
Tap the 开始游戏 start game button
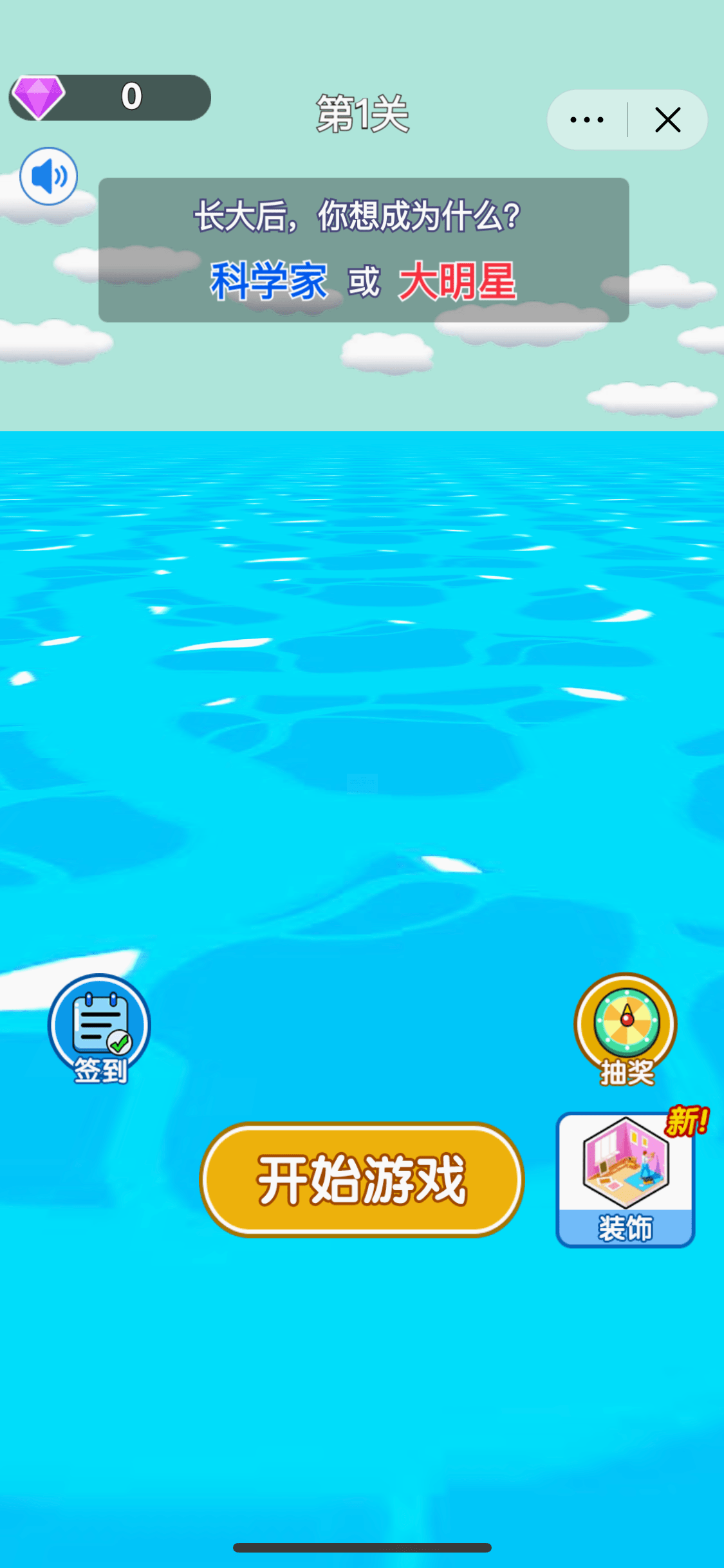pos(362,1179)
